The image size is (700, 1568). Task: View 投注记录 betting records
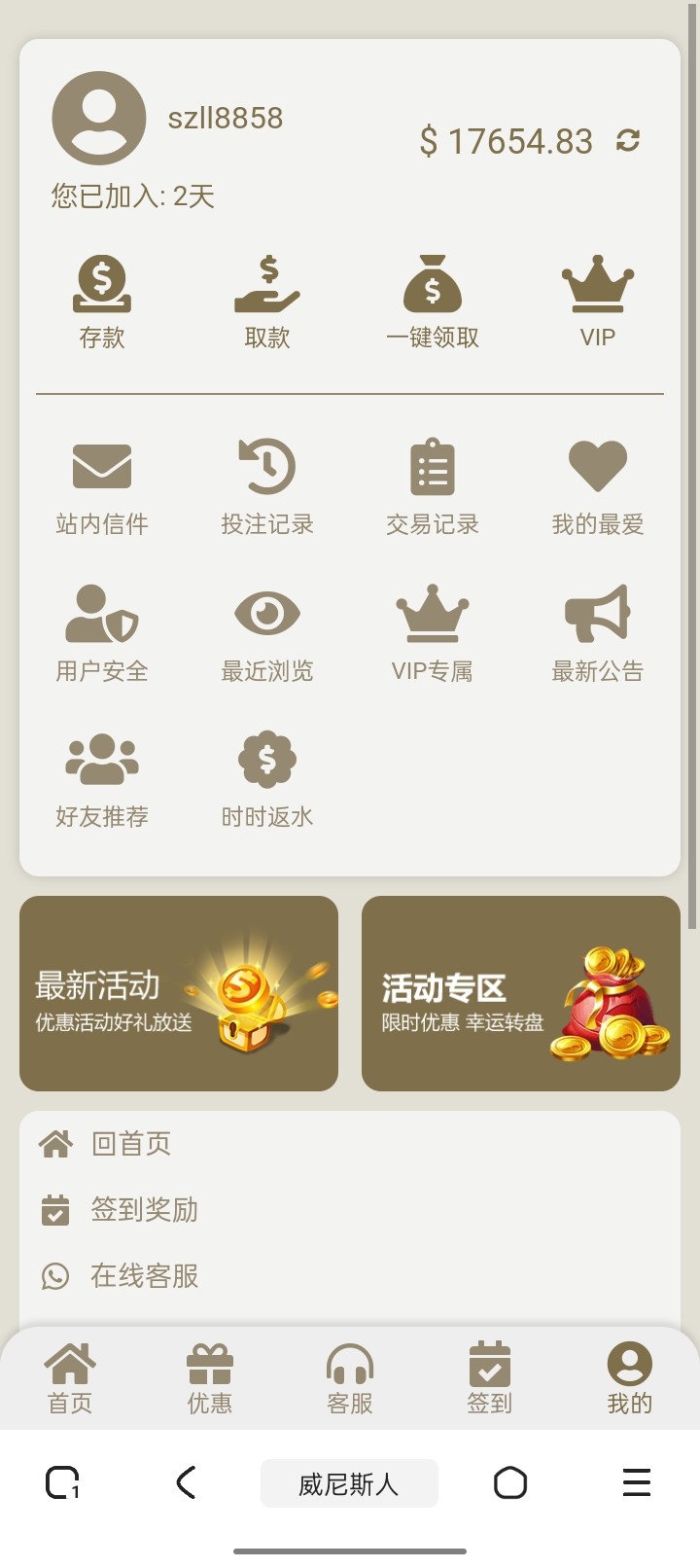tap(267, 487)
